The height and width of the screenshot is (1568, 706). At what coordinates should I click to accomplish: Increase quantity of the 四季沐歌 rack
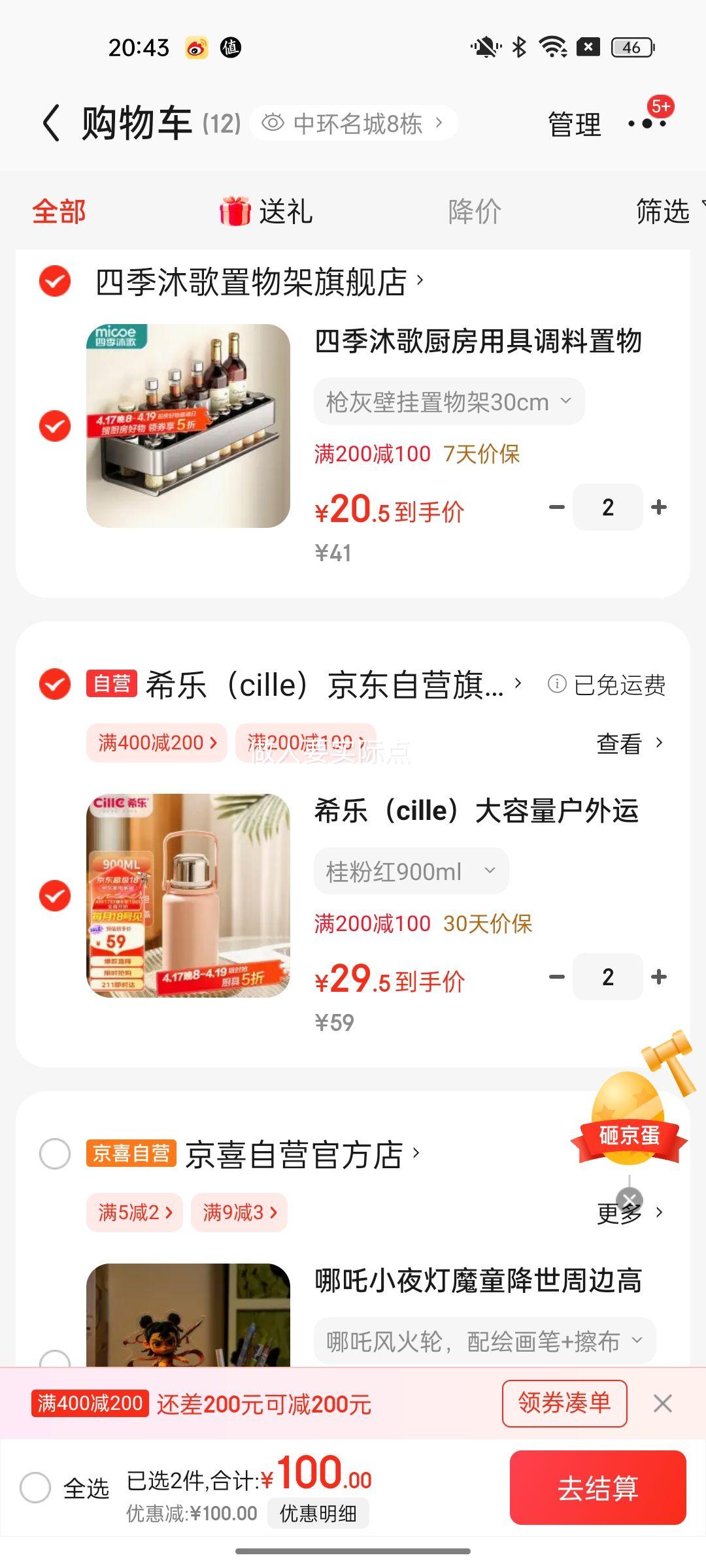coord(659,507)
